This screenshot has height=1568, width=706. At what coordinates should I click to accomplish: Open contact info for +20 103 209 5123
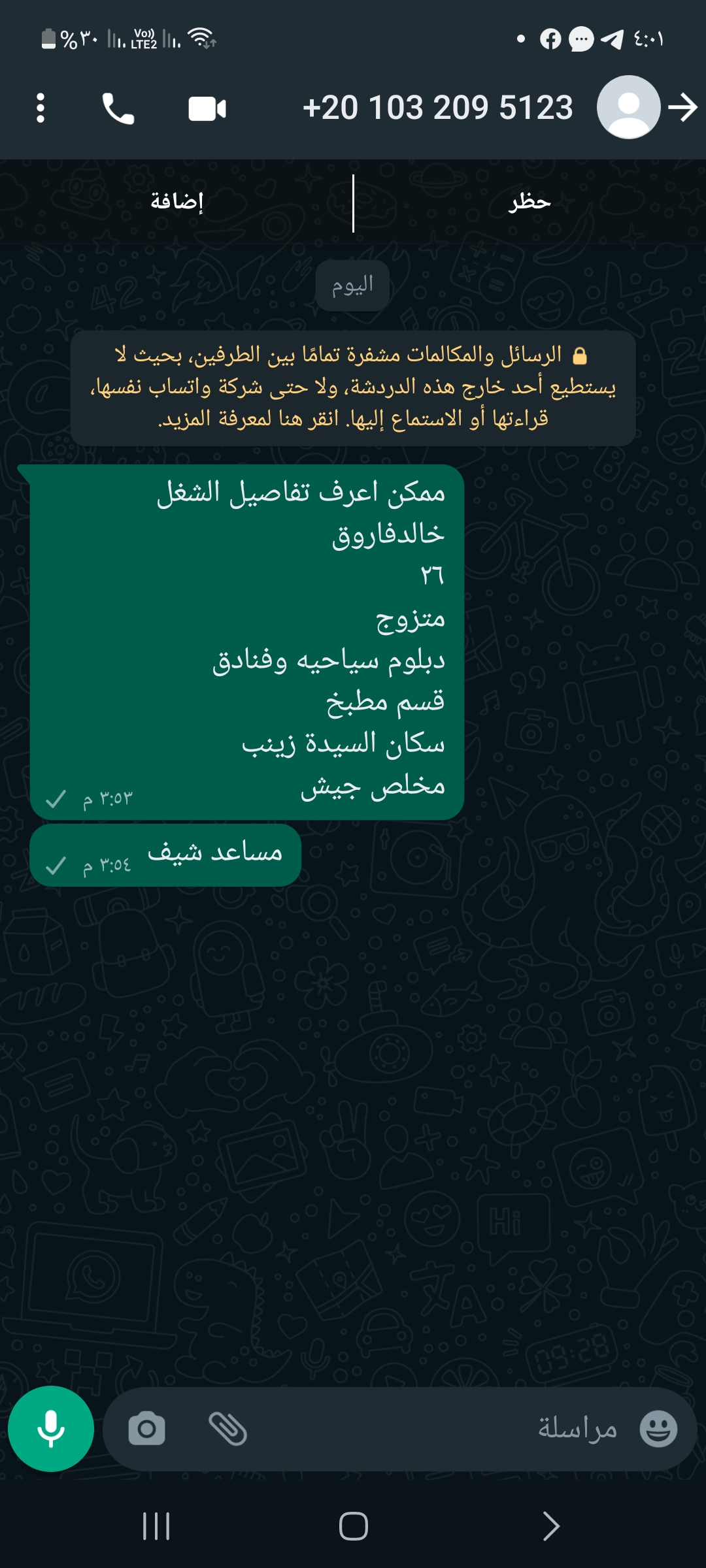[x=438, y=107]
